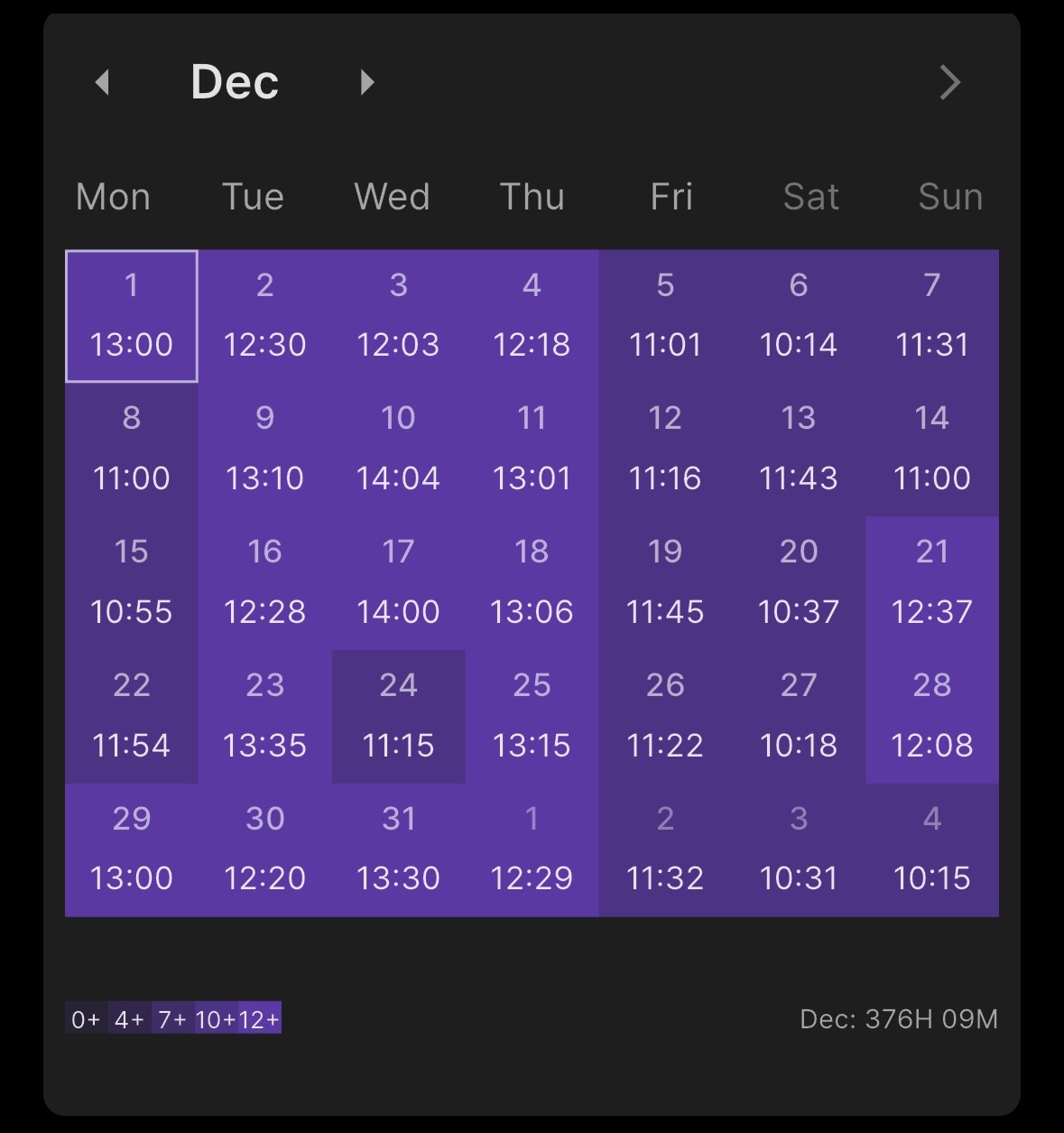Go to the previous month

click(x=102, y=82)
